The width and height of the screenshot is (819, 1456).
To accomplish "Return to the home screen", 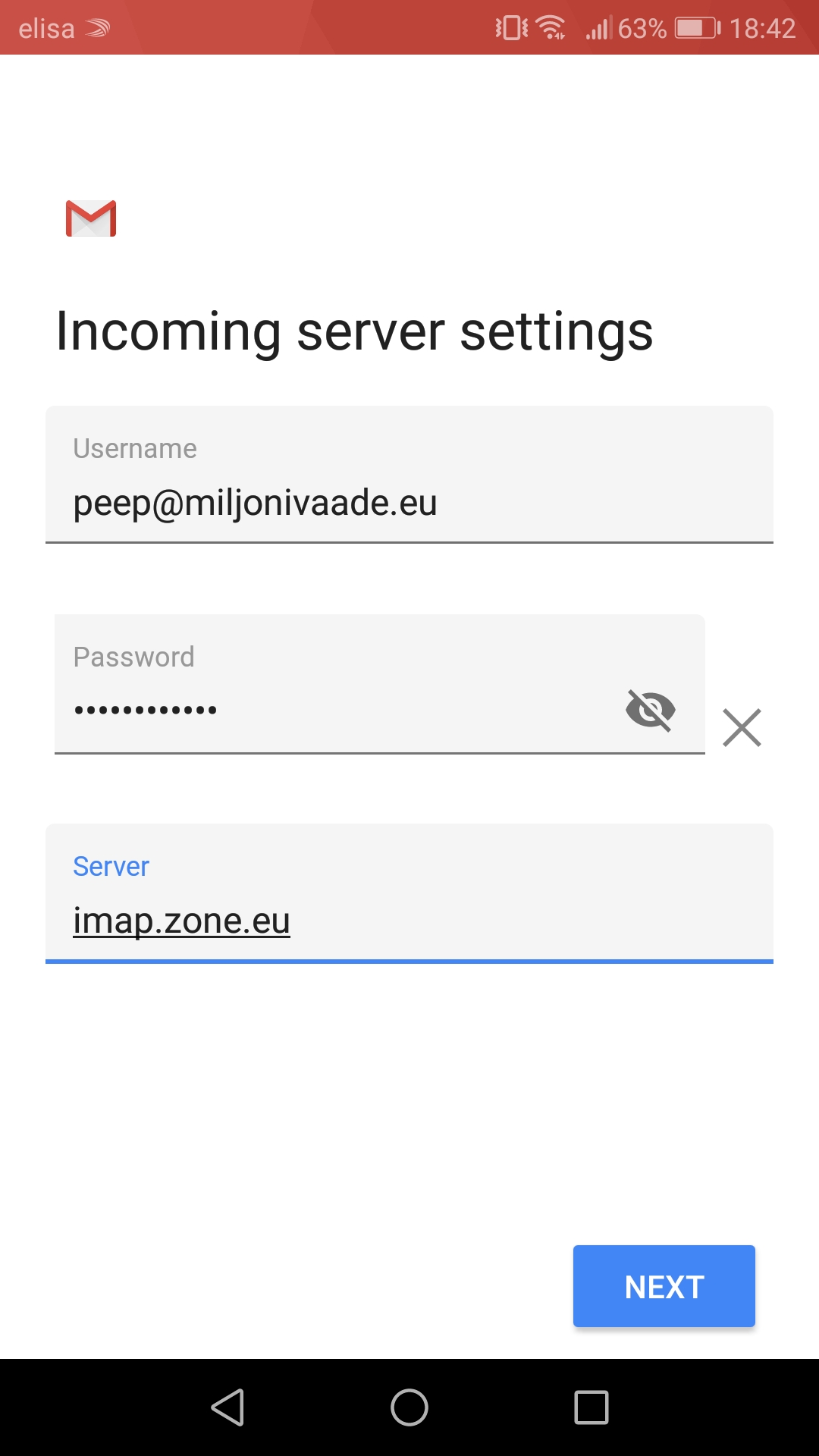I will pyautogui.click(x=409, y=1407).
